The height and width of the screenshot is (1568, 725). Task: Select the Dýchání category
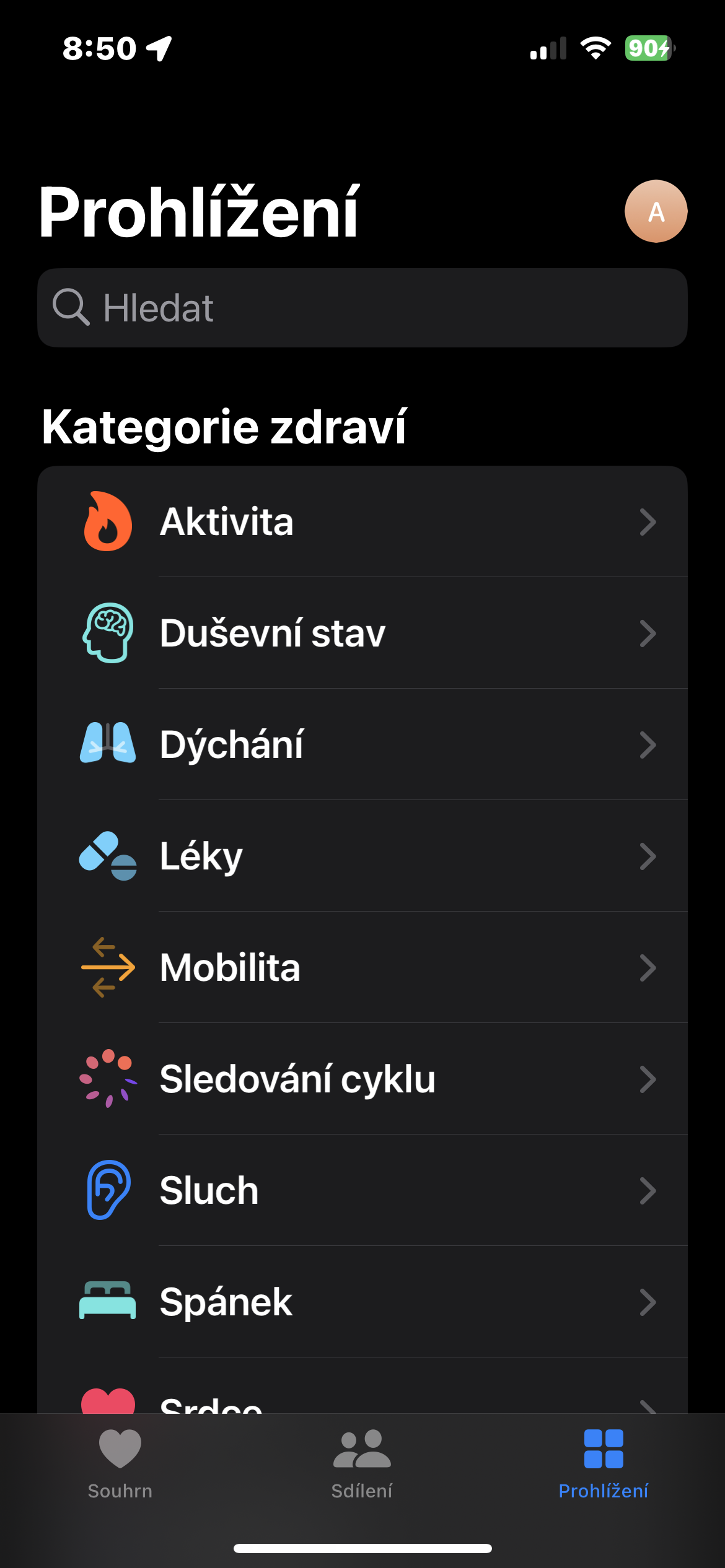(x=362, y=744)
